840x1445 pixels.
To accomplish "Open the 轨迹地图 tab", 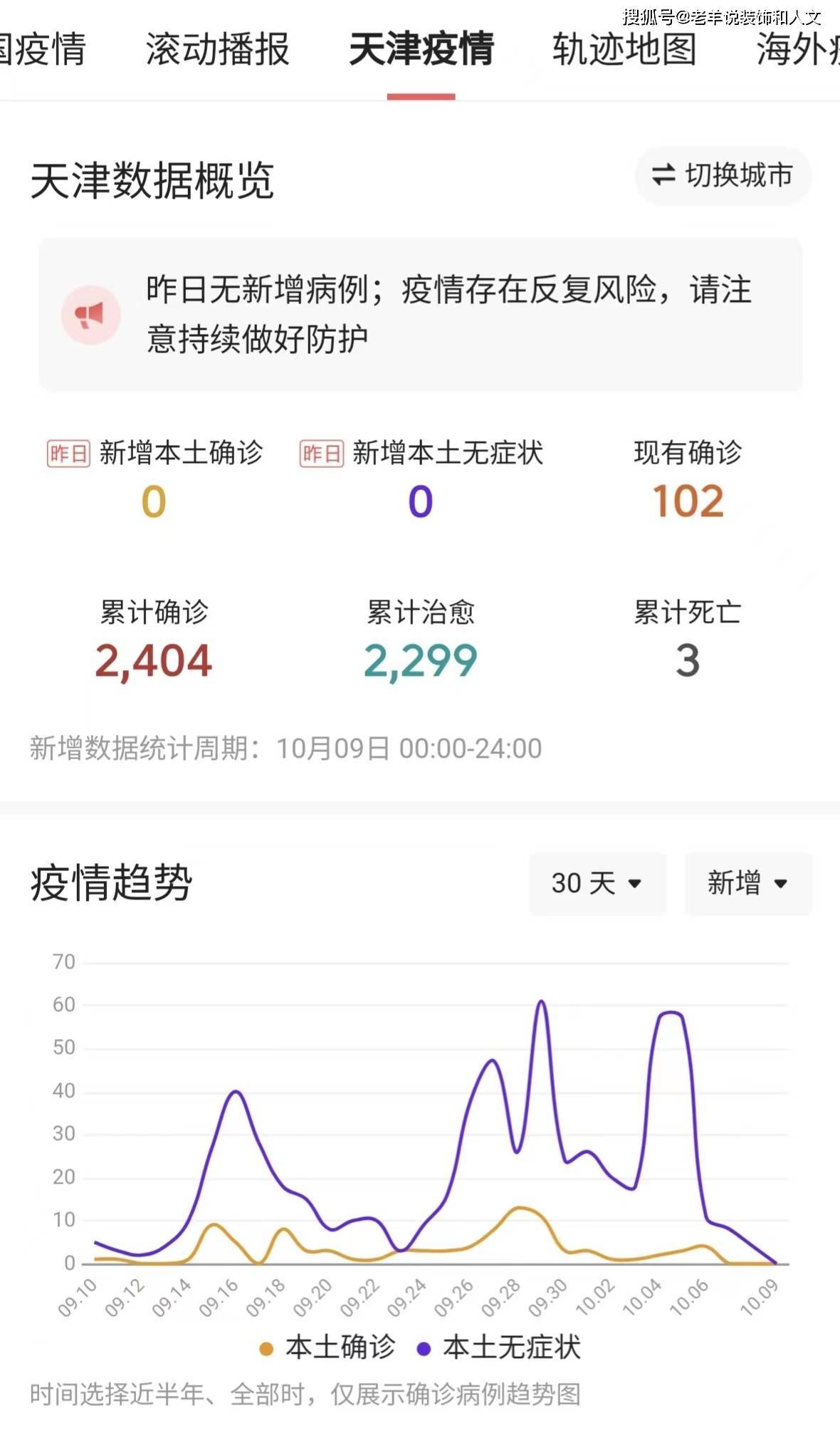I will pyautogui.click(x=624, y=49).
